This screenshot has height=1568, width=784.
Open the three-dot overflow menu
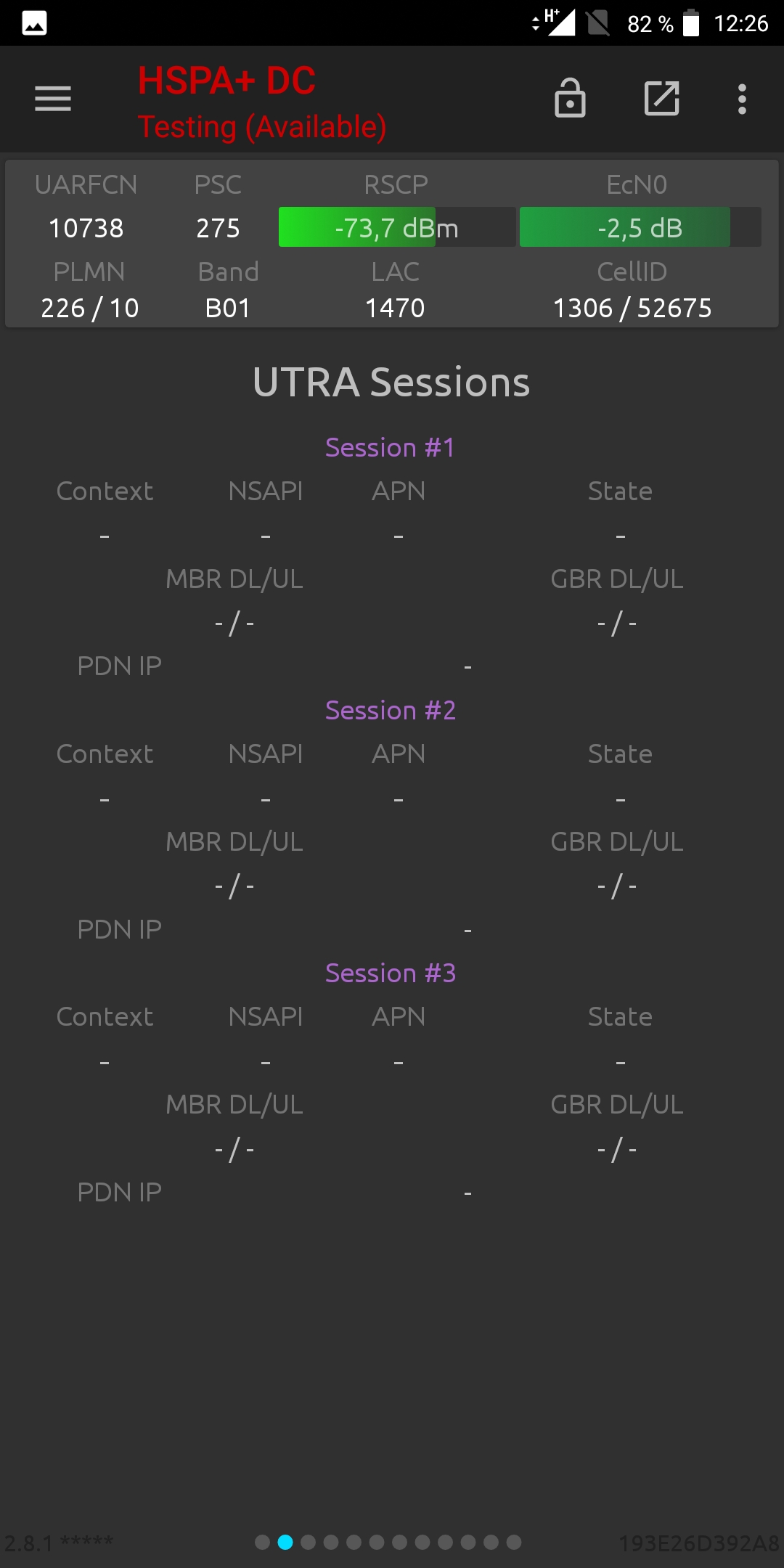tap(742, 99)
